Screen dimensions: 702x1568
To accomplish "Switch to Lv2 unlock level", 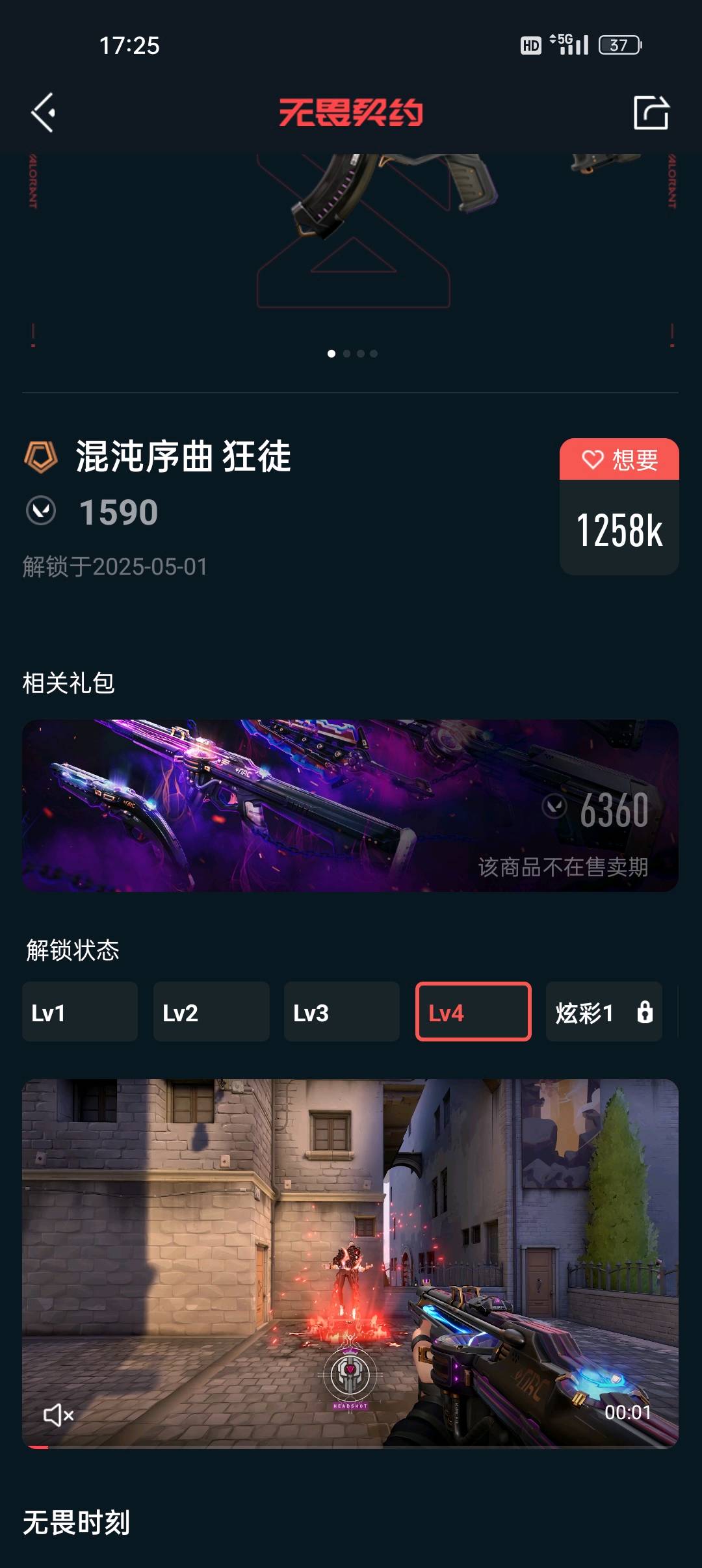I will click(211, 1012).
